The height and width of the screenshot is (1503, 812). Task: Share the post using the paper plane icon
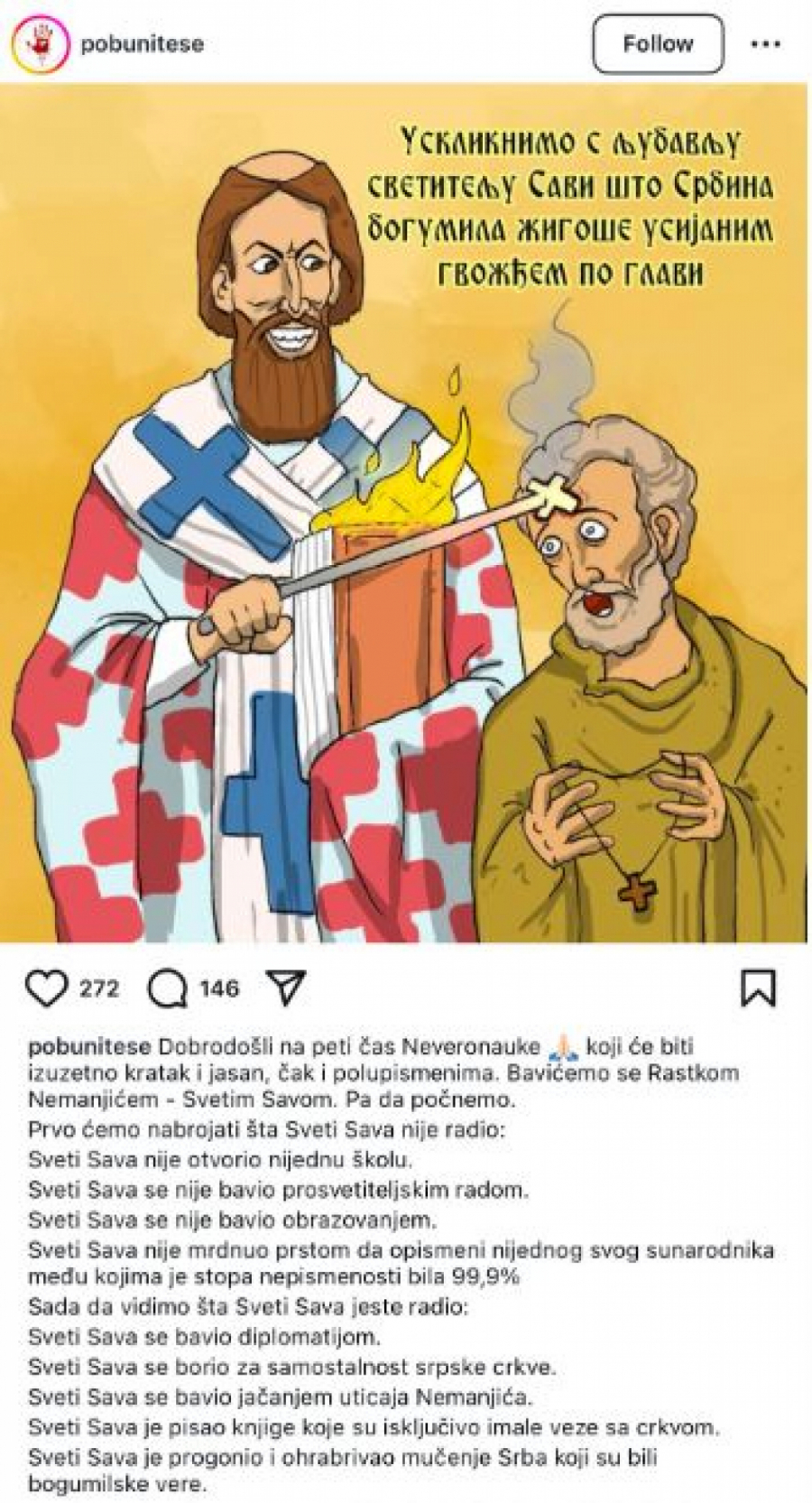(284, 988)
